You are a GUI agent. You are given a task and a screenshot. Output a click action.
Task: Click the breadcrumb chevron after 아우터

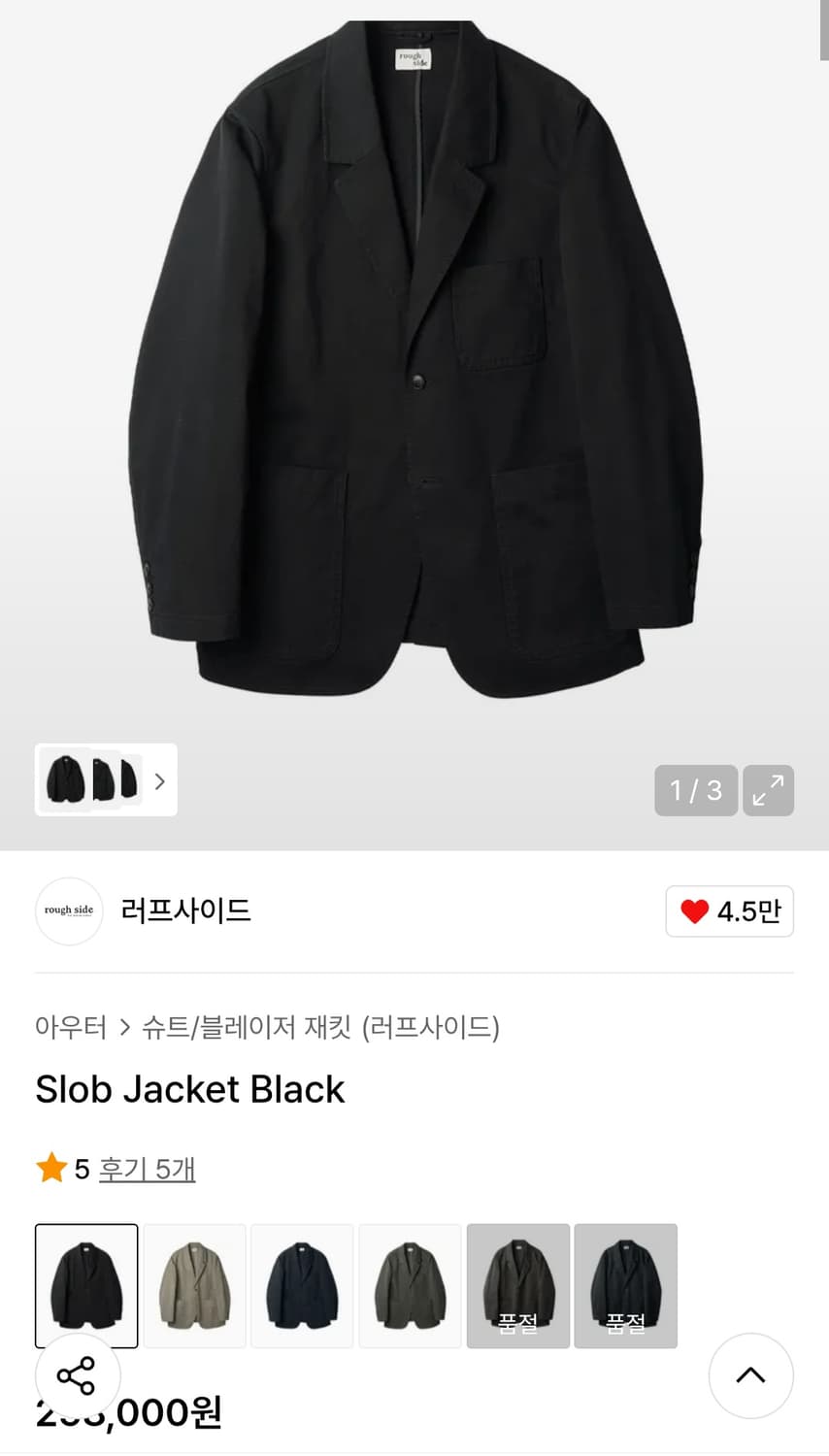pos(126,1027)
